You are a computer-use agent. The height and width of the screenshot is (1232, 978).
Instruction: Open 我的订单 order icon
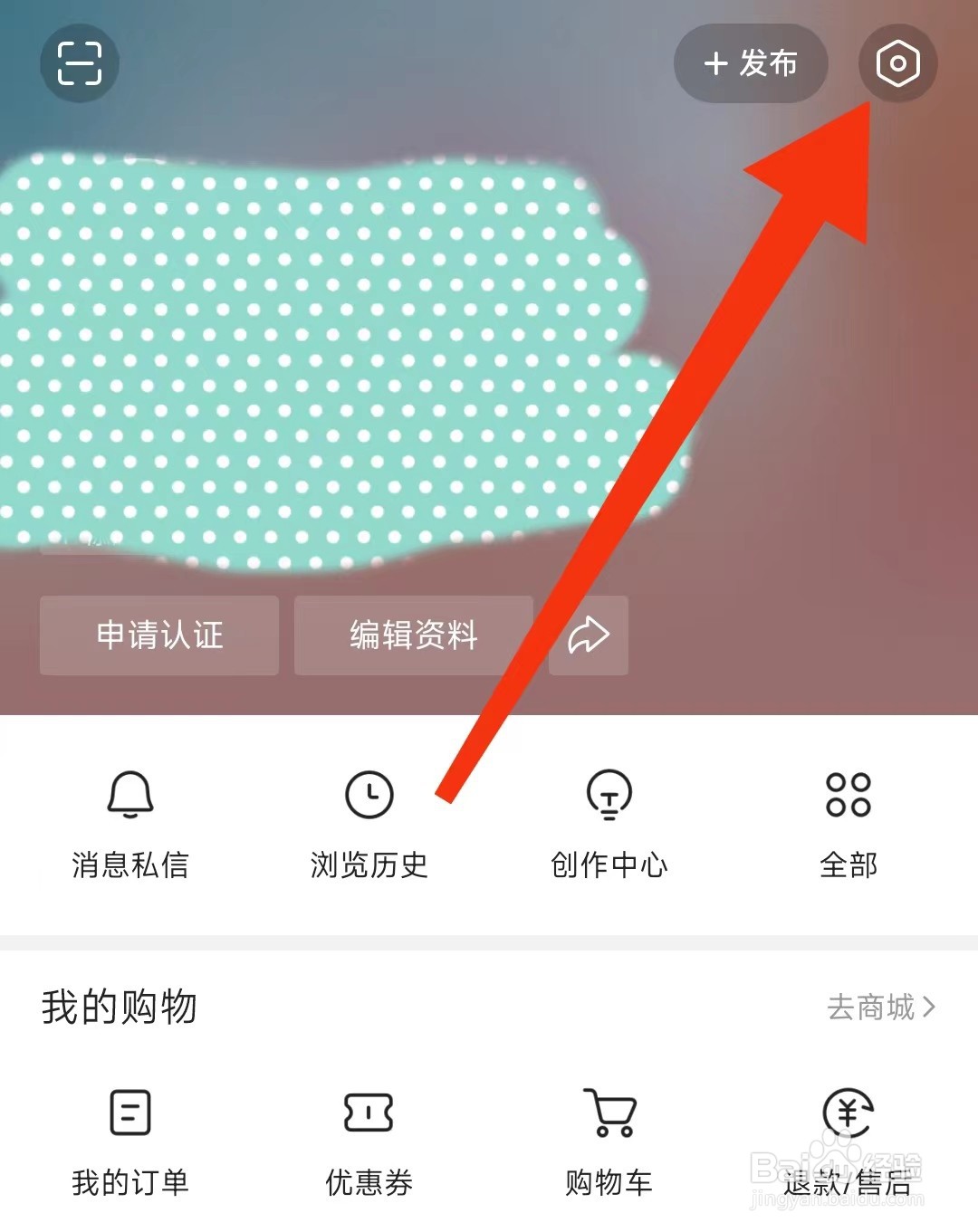[129, 1112]
